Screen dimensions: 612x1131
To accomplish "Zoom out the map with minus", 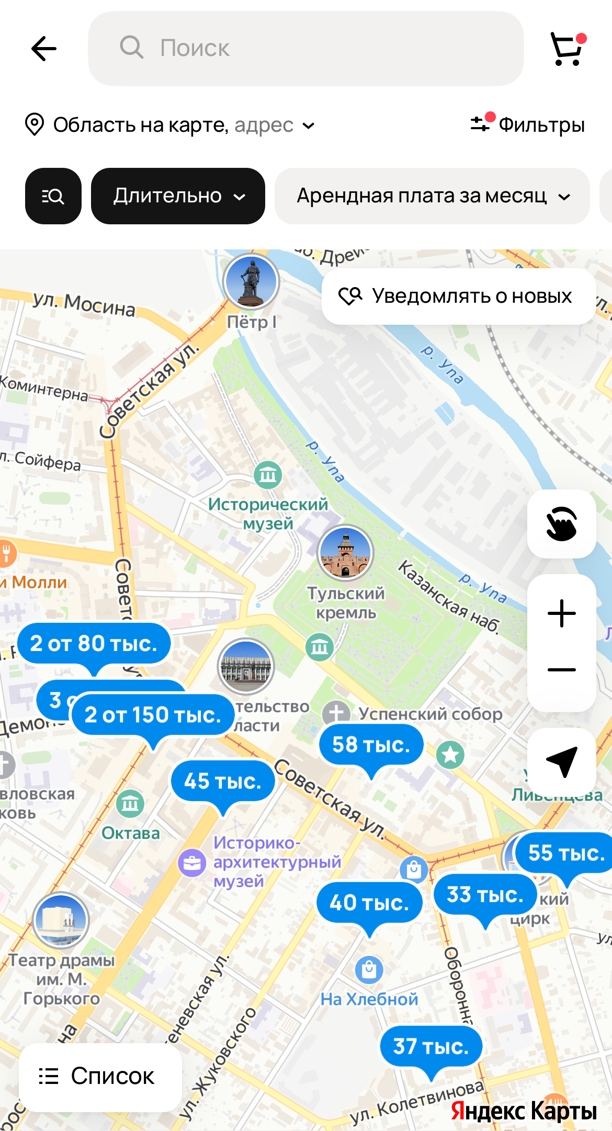I will pos(561,669).
